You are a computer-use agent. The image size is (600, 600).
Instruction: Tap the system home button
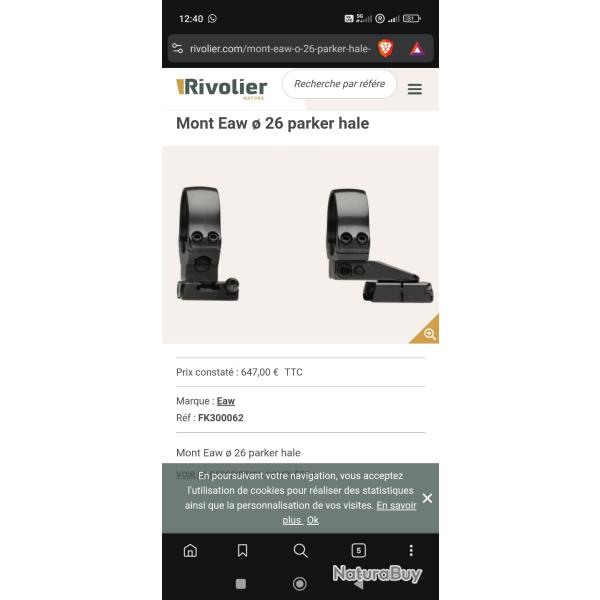point(300,583)
